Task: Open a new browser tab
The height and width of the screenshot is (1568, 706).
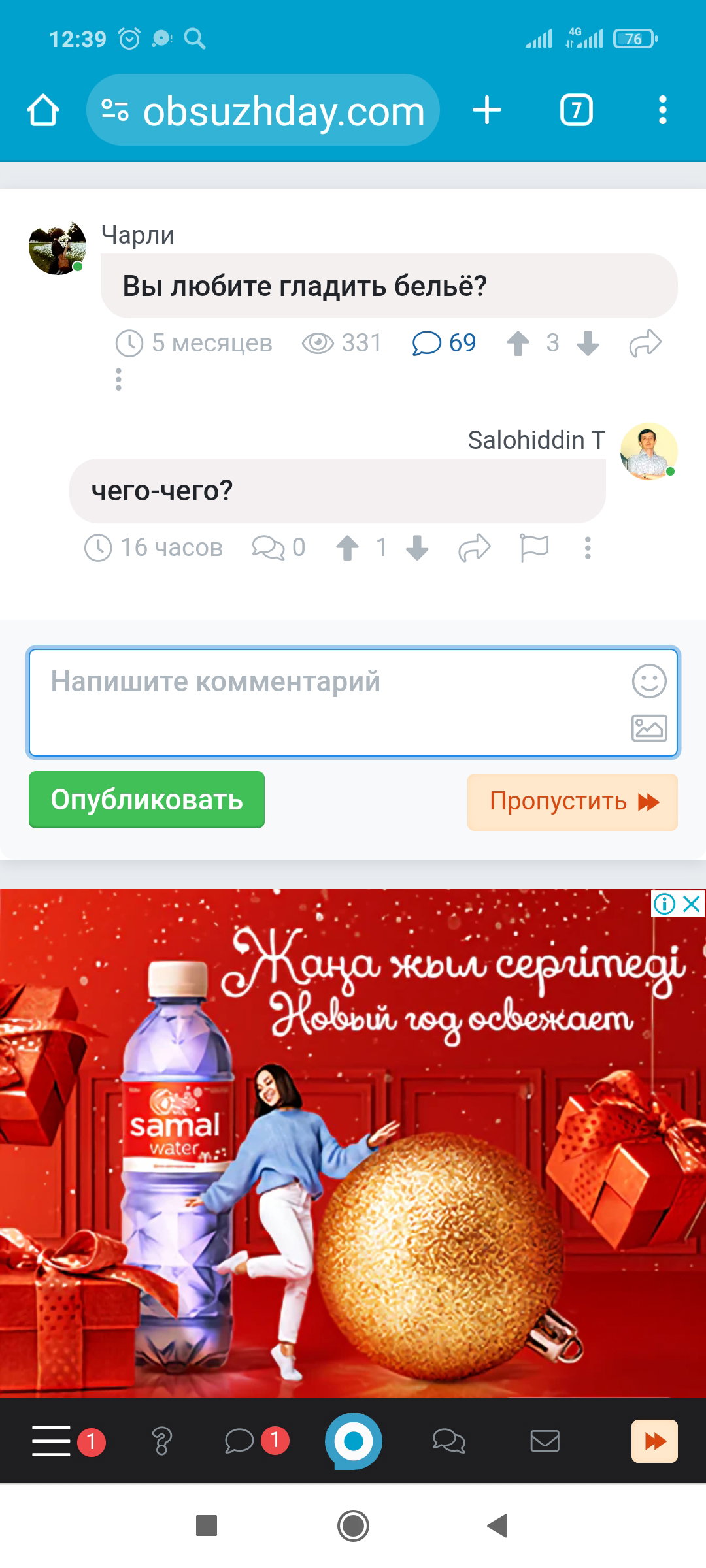Action: click(x=487, y=110)
